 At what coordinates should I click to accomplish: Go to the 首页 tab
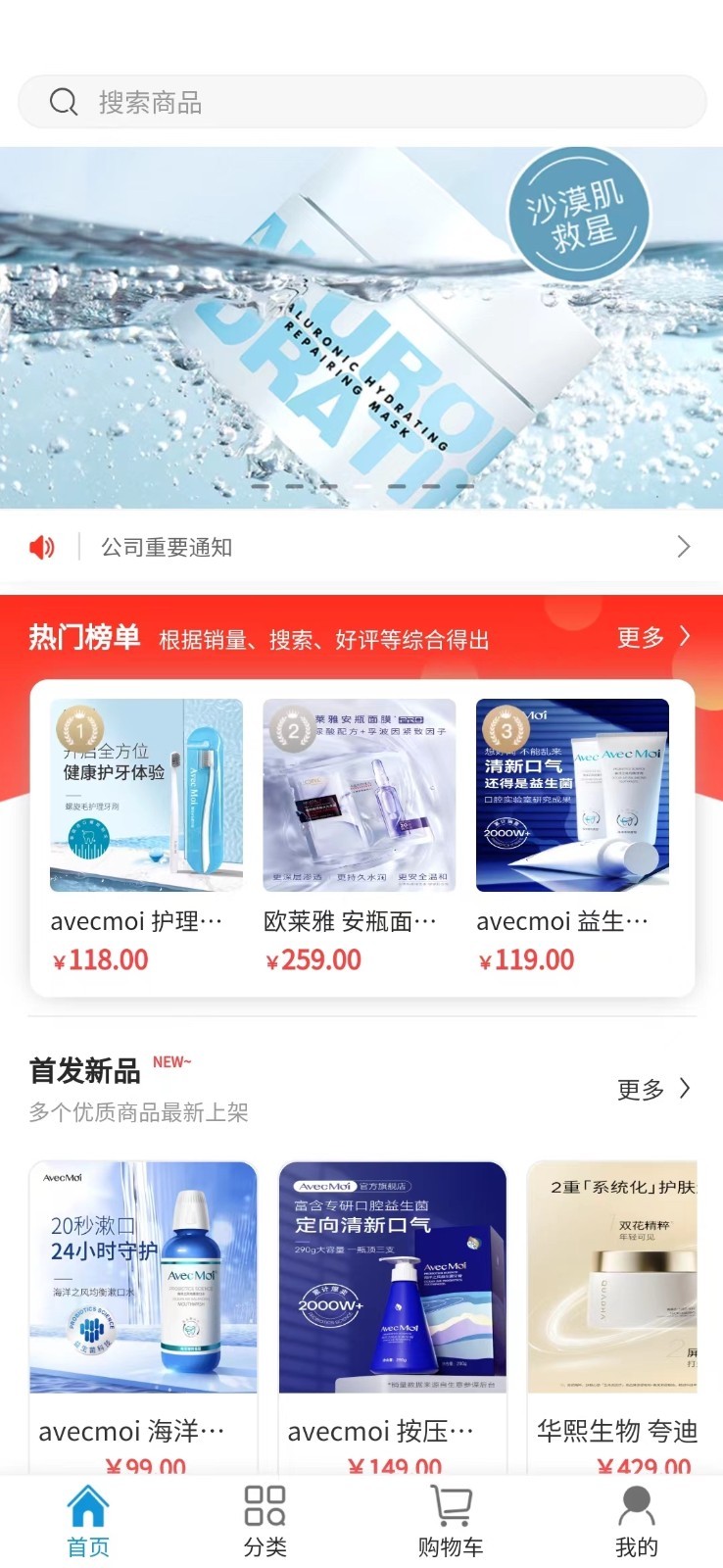[x=88, y=1522]
